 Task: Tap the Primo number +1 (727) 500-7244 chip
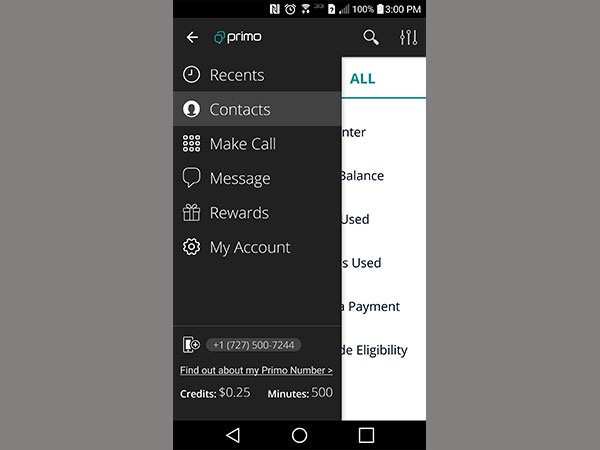(x=253, y=345)
